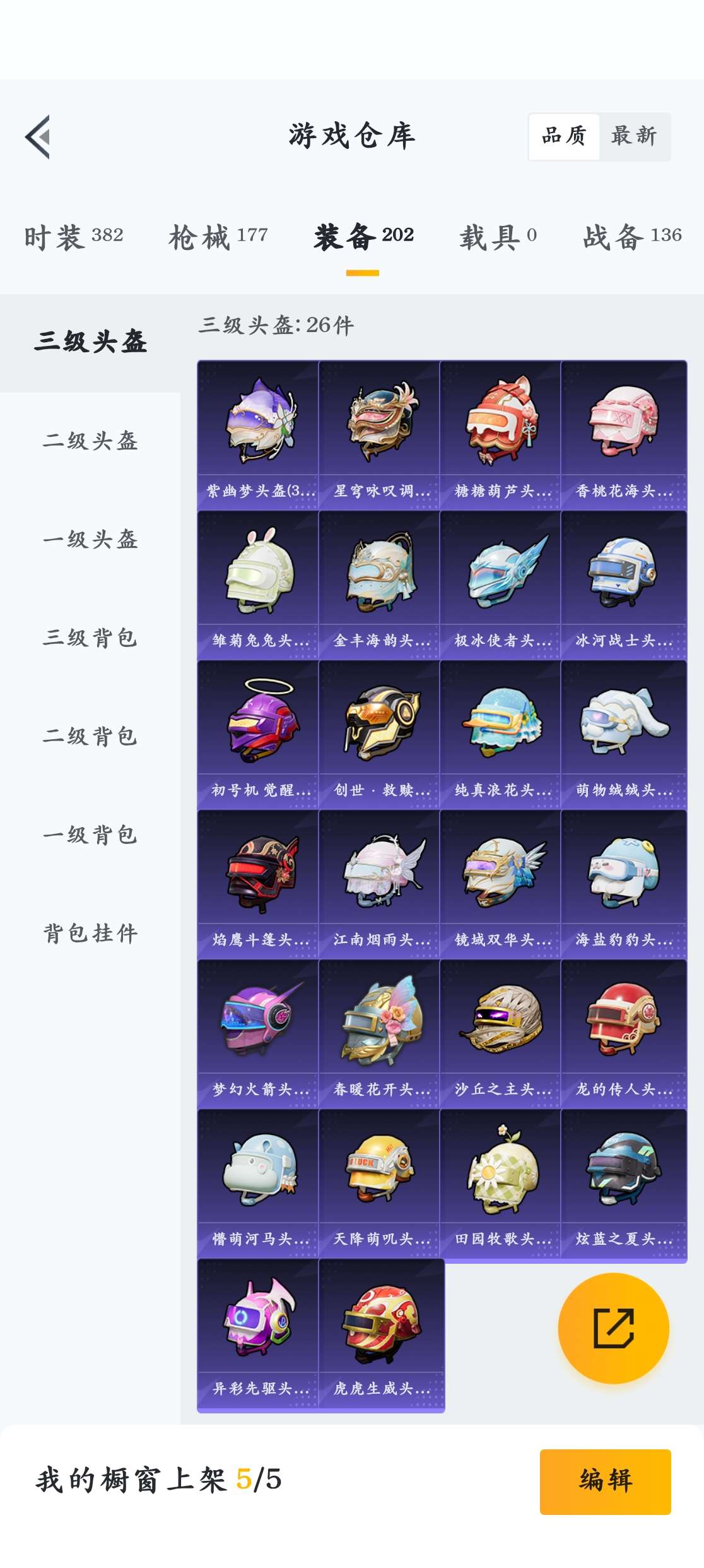Switch to the 枪械 tab

point(218,237)
